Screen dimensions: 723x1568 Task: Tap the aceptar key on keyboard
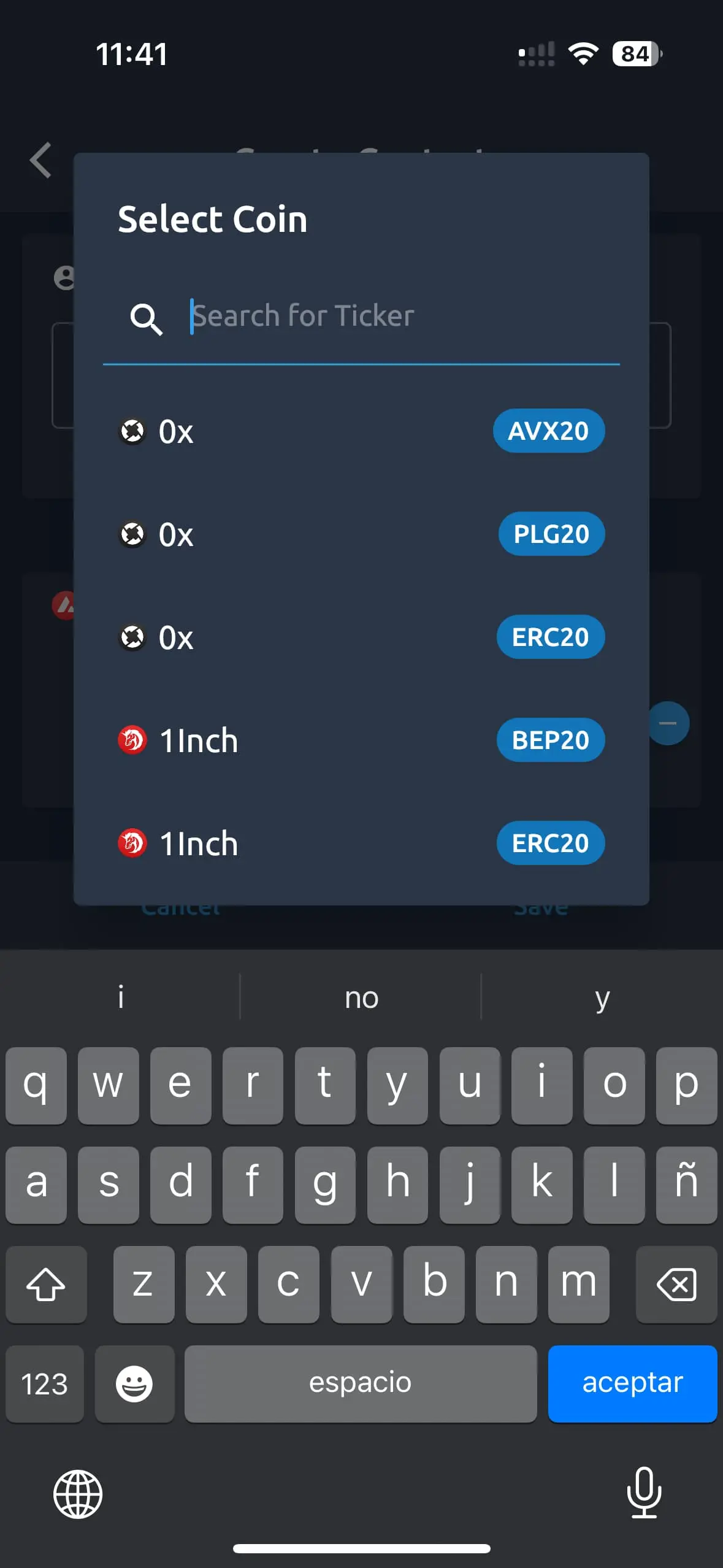click(632, 1383)
